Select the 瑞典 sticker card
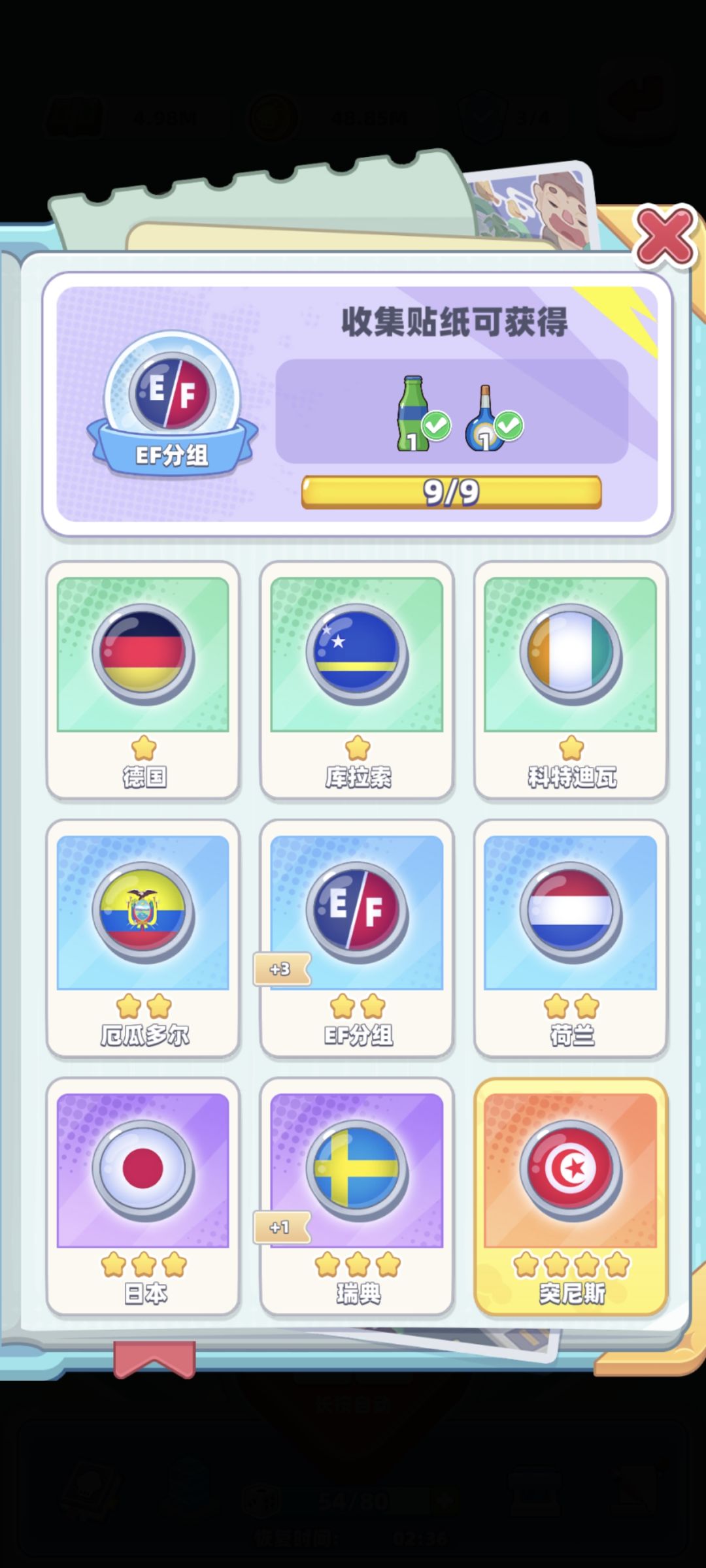Viewport: 706px width, 1568px height. pyautogui.click(x=357, y=1196)
